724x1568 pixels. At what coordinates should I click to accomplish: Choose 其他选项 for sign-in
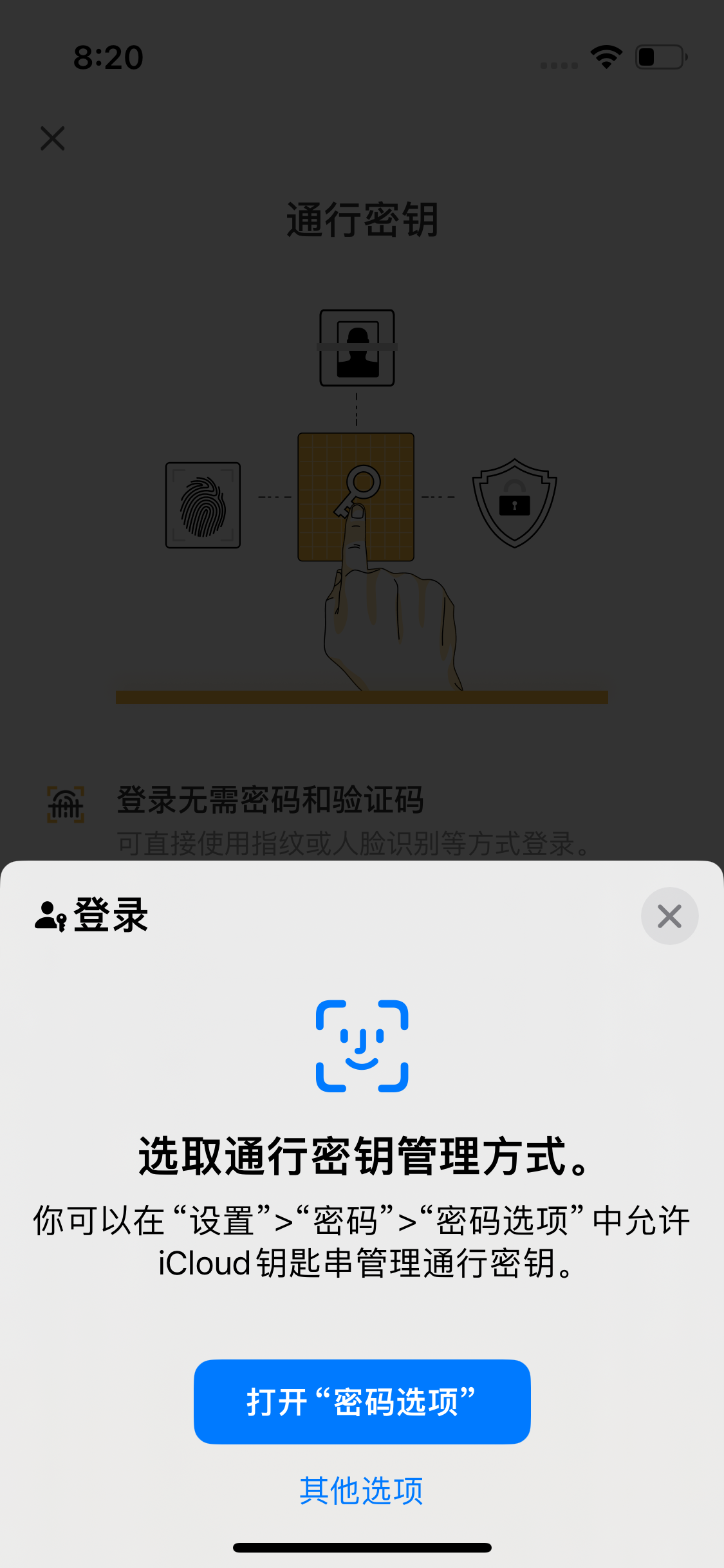(x=362, y=1490)
